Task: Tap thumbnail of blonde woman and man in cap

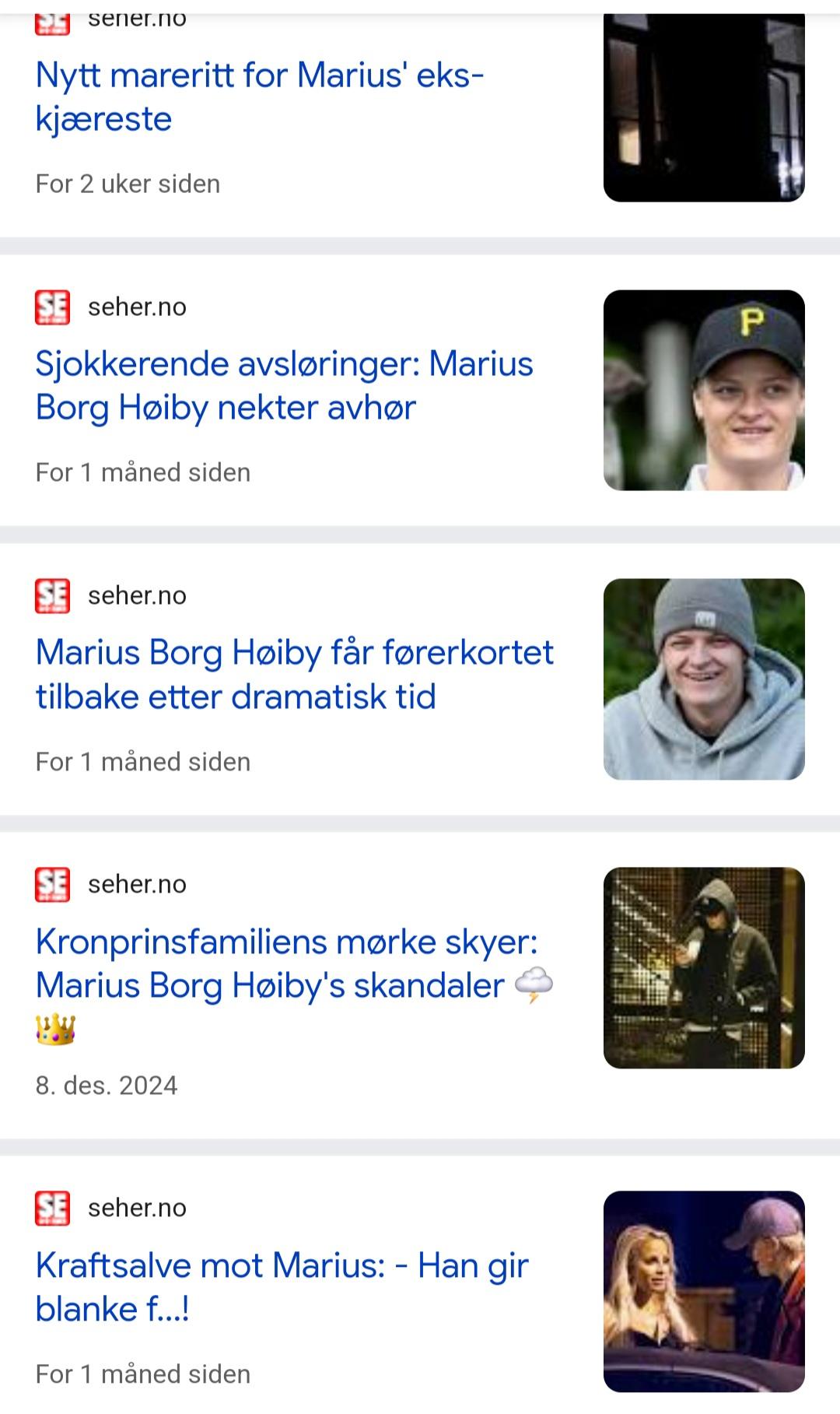Action: tap(704, 1292)
